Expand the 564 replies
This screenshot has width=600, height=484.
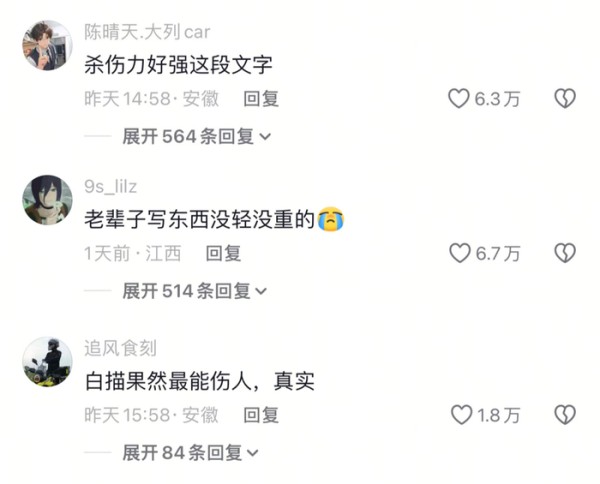point(196,137)
